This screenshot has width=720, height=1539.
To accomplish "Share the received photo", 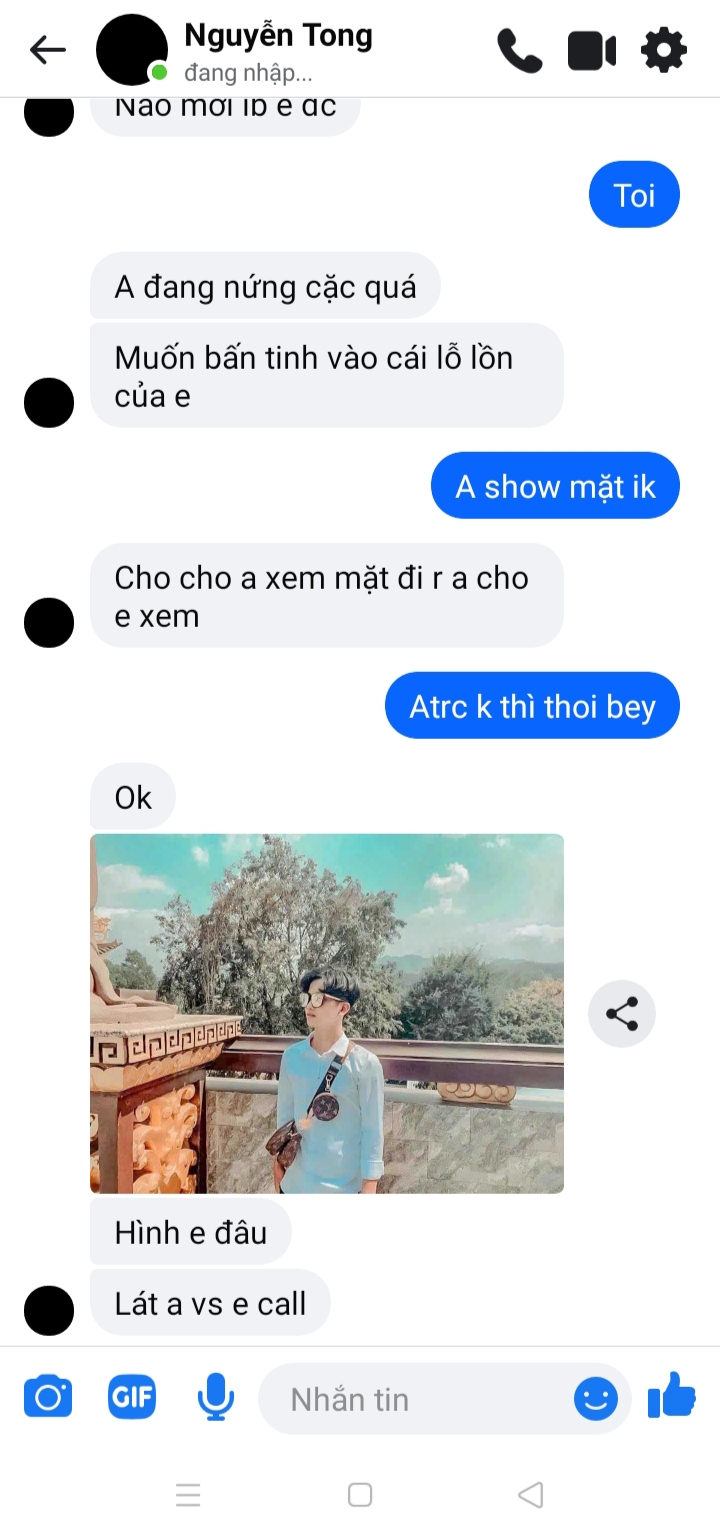I will [622, 1014].
